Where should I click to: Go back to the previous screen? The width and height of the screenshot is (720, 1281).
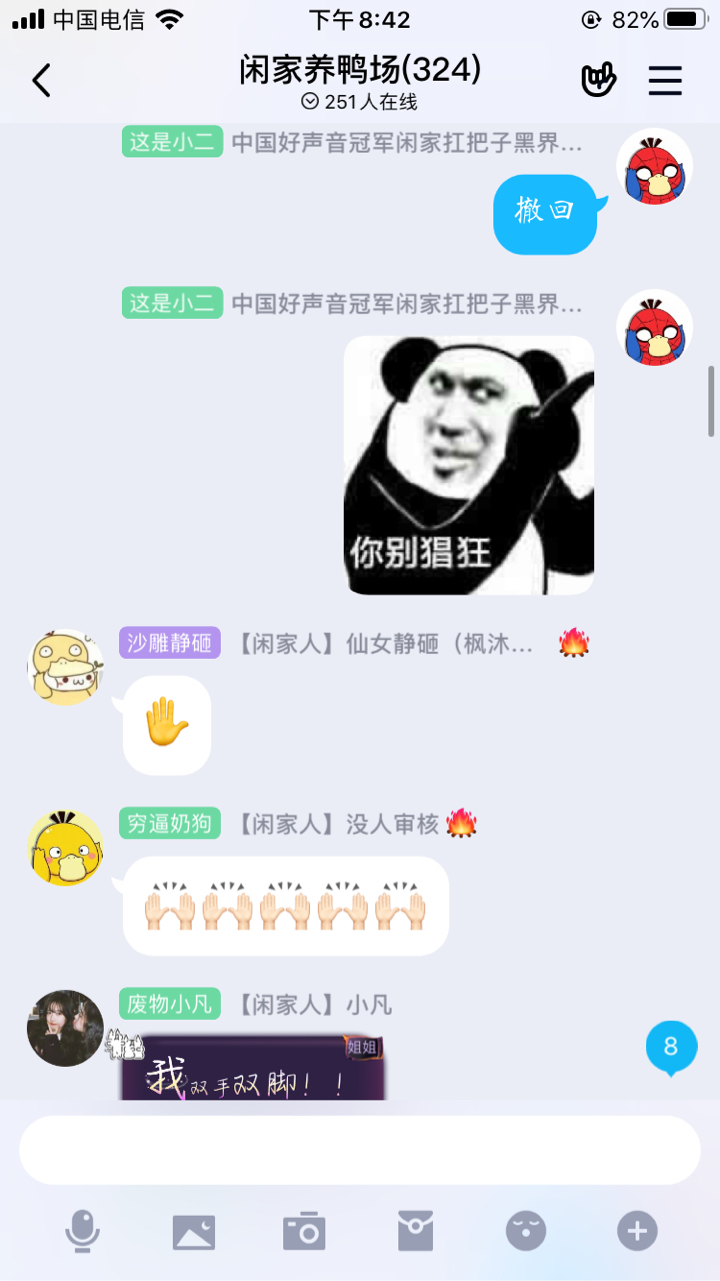(x=41, y=80)
